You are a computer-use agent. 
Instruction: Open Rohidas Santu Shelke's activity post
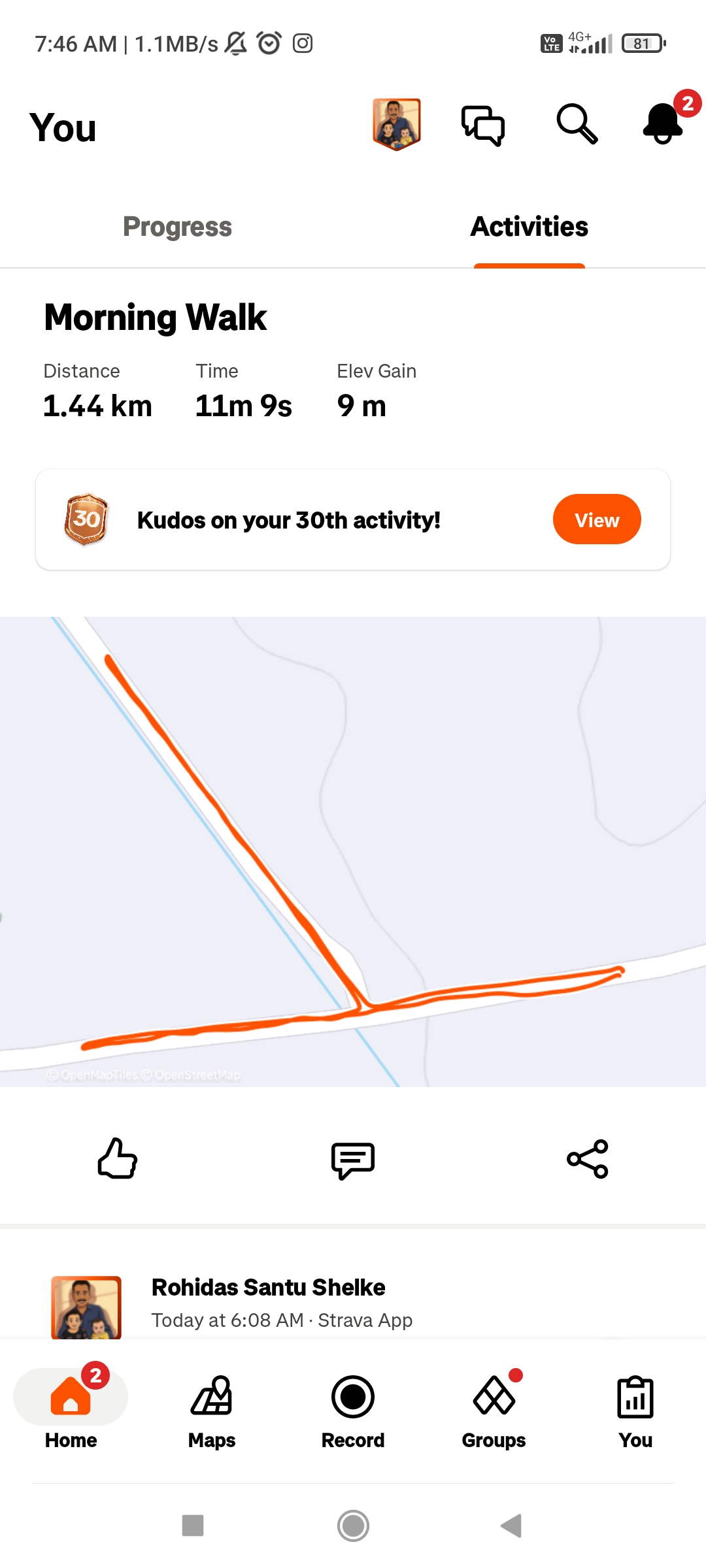pyautogui.click(x=268, y=1288)
